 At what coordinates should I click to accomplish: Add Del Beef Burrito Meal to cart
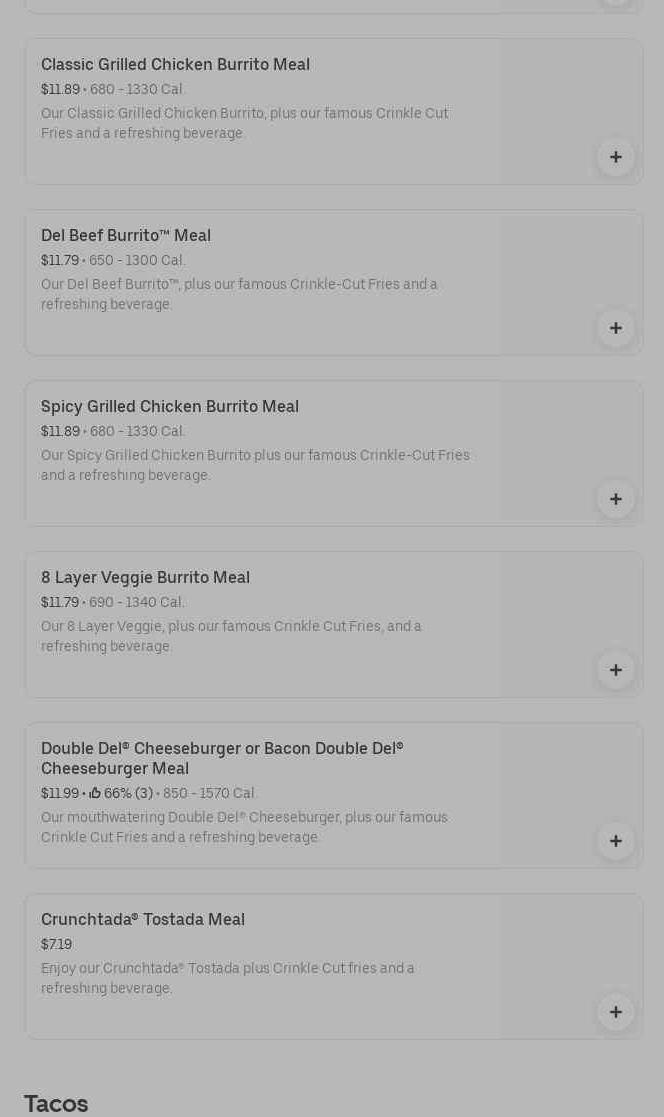point(616,328)
